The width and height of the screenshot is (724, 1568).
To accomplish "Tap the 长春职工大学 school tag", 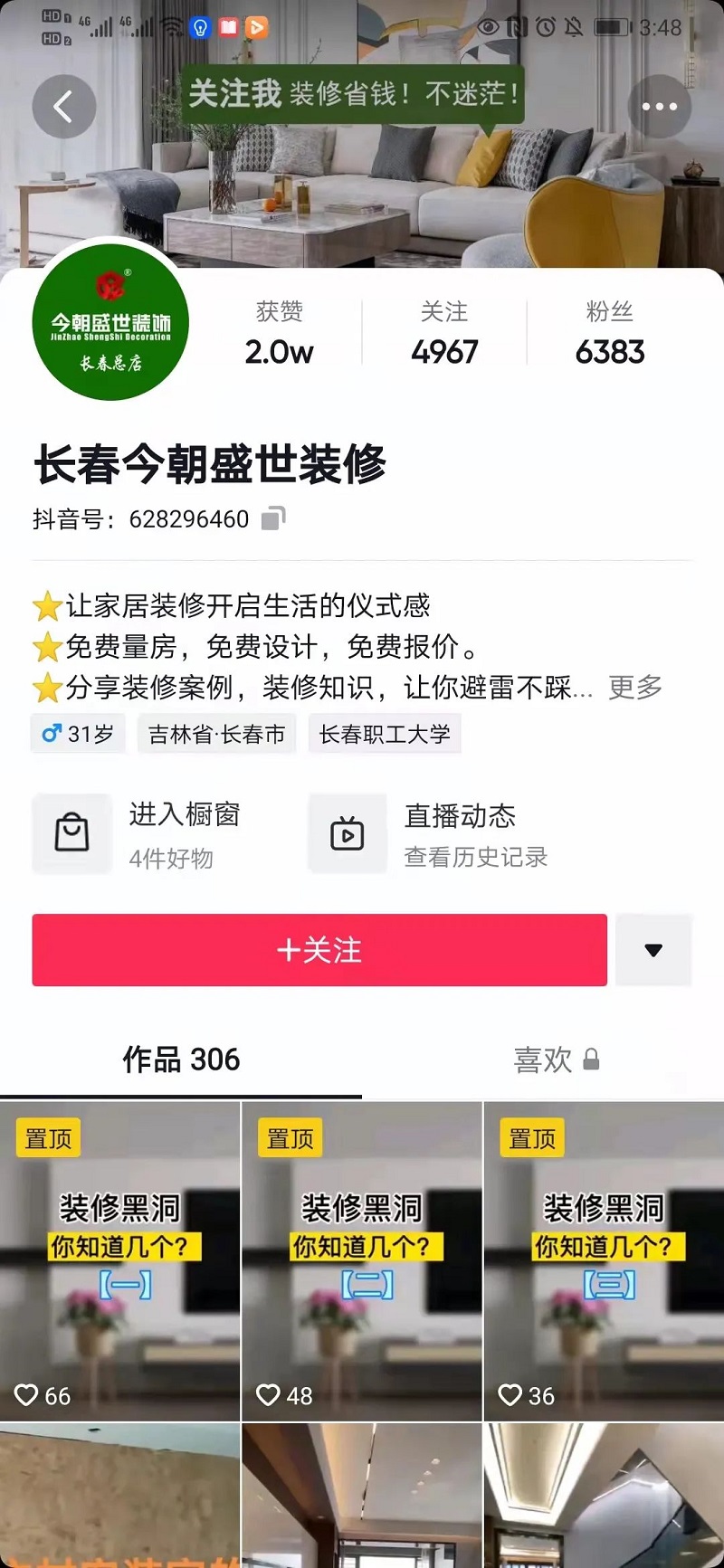I will 385,734.
